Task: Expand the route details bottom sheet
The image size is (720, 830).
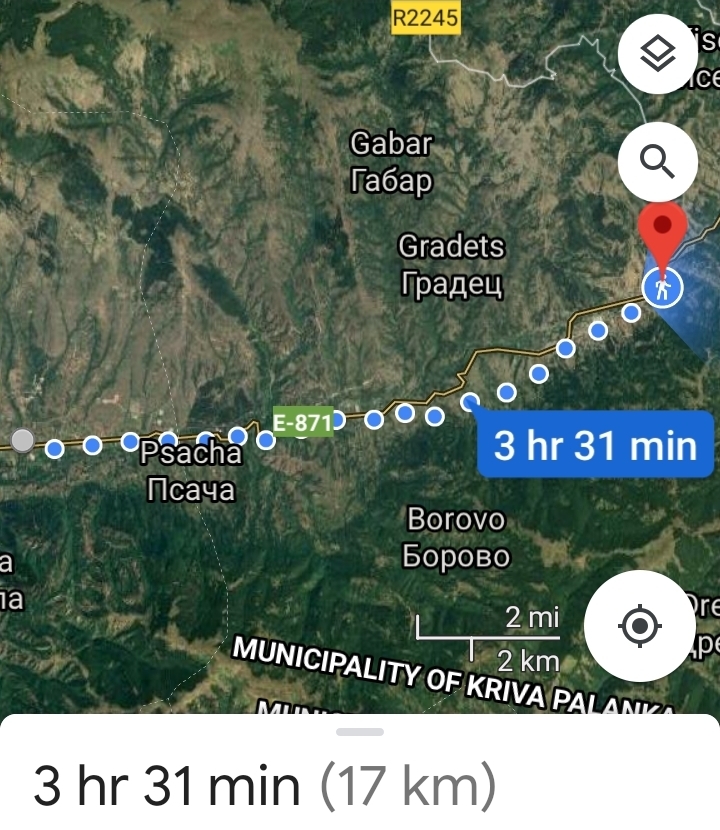Action: [360, 733]
